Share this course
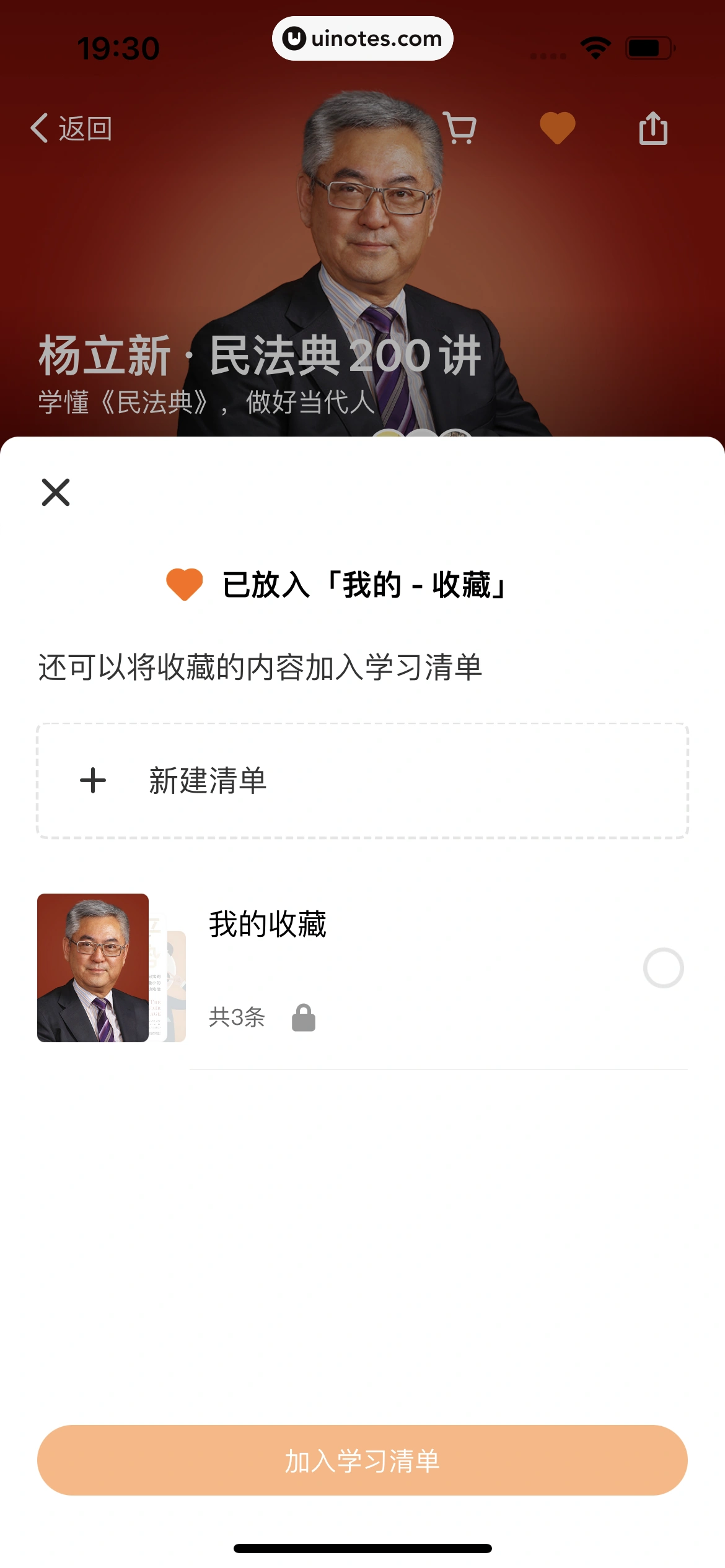This screenshot has height=1568, width=725. pyautogui.click(x=653, y=128)
